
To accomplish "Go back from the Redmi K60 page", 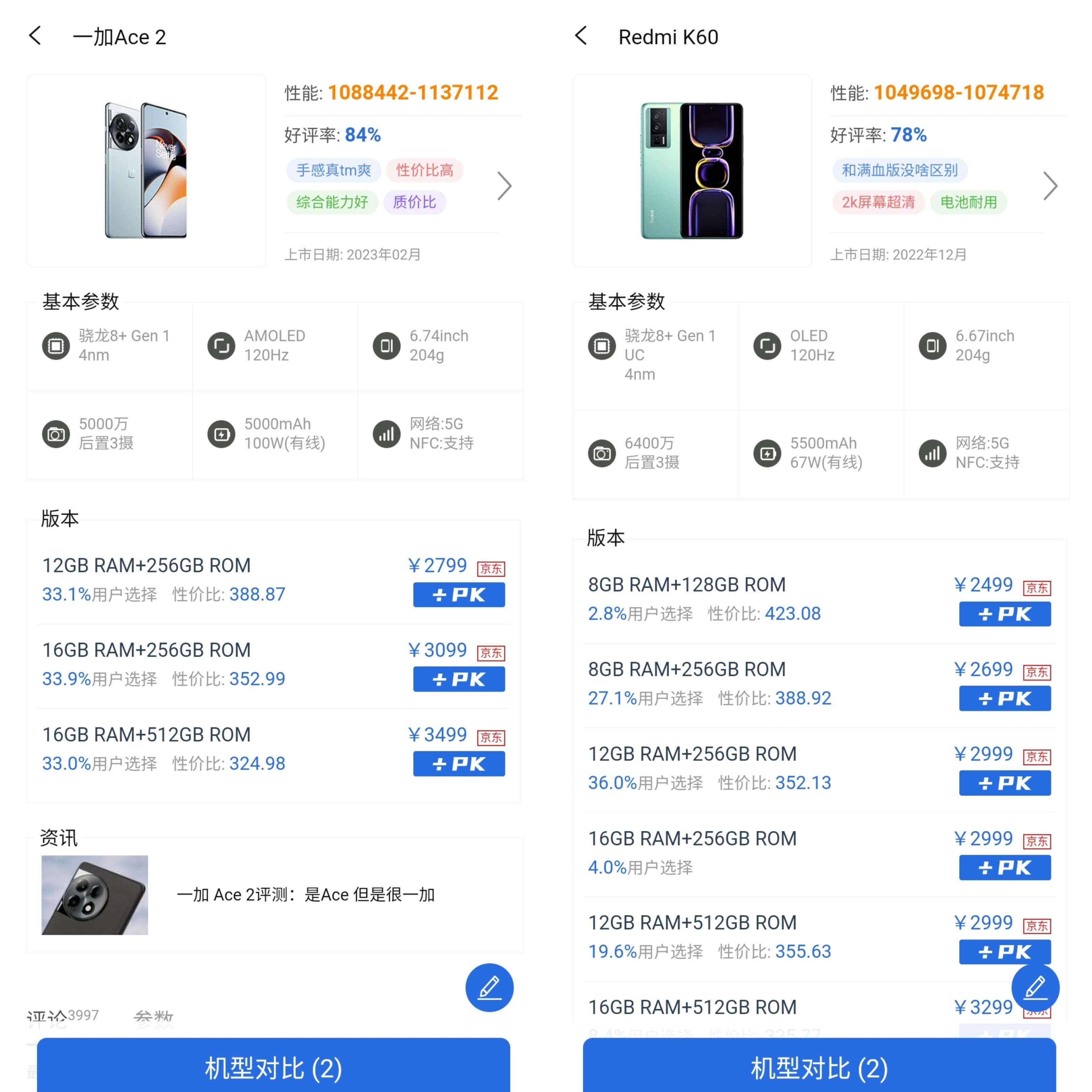I will coord(581,36).
